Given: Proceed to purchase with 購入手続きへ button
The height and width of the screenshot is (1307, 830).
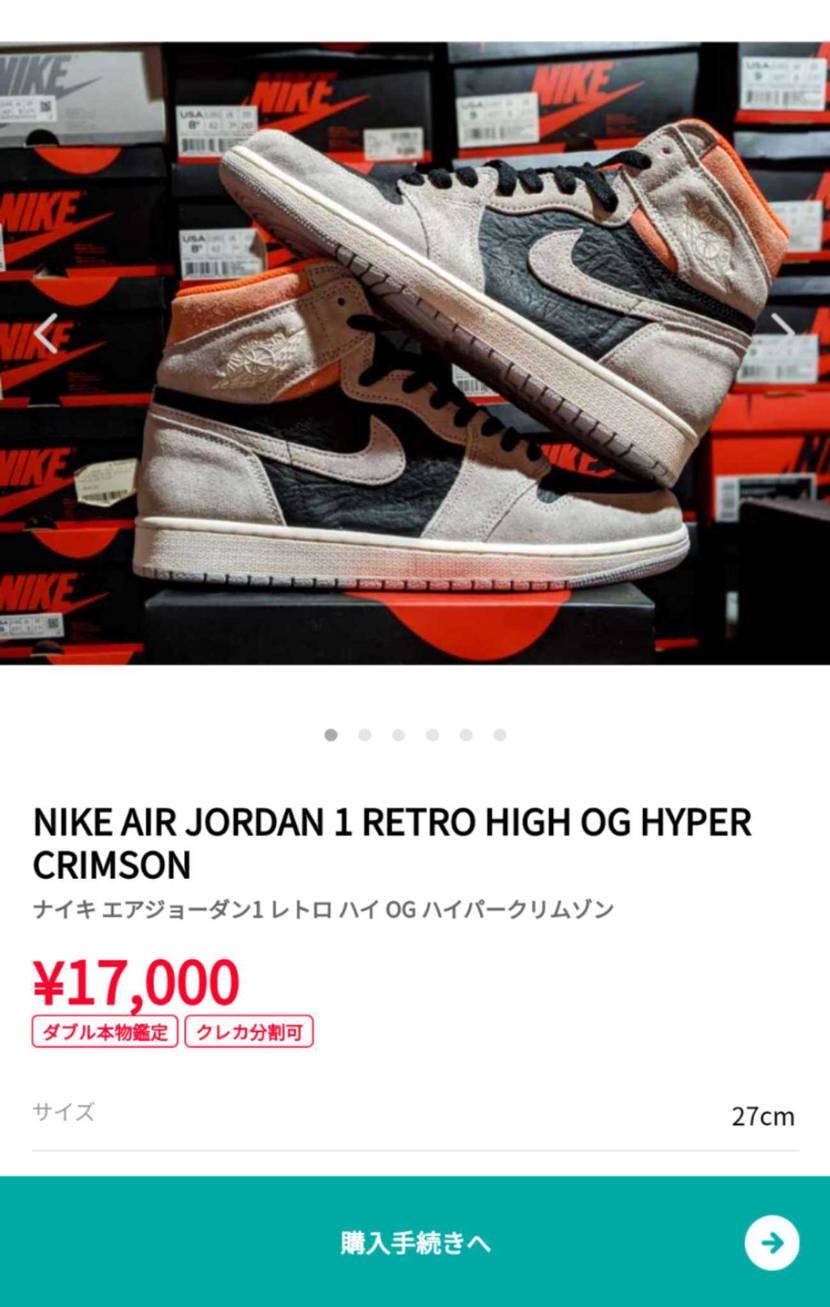Looking at the screenshot, I should click(x=415, y=1242).
